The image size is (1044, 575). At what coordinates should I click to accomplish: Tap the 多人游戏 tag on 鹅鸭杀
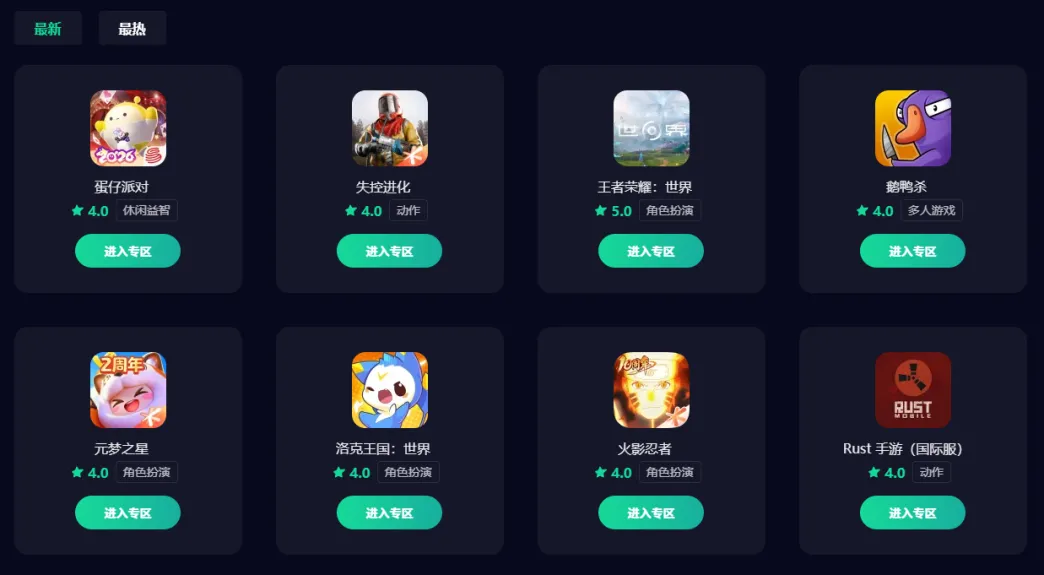coord(932,211)
